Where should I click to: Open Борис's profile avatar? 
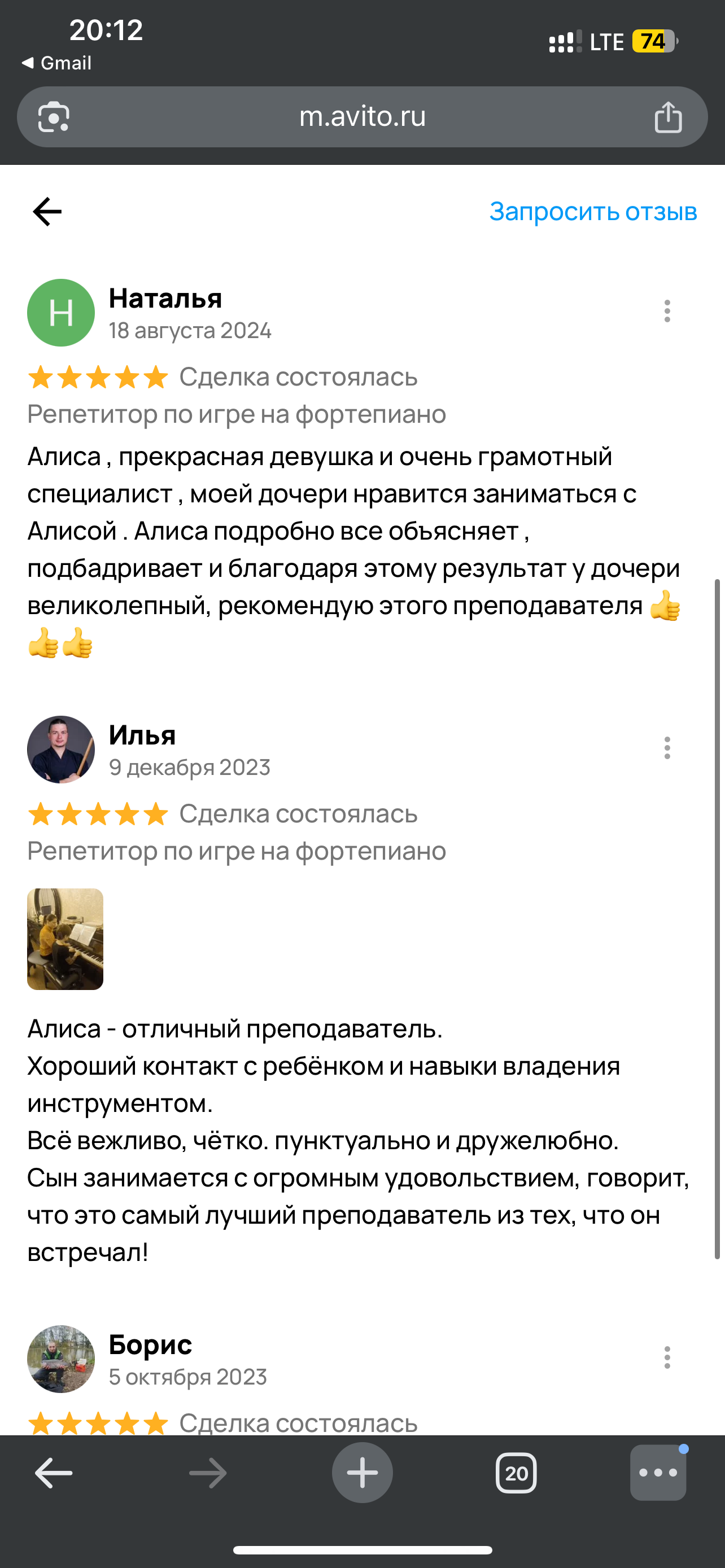tap(61, 1359)
